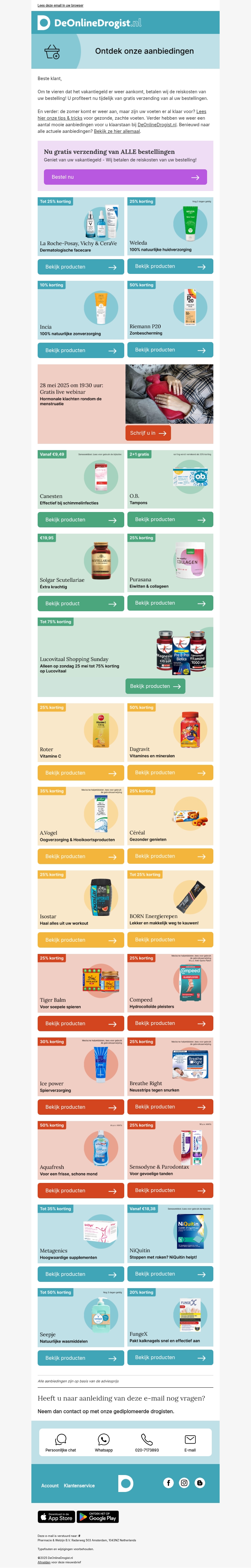Open the Instagram icon in footer
The image size is (251, 1568).
[x=184, y=1483]
